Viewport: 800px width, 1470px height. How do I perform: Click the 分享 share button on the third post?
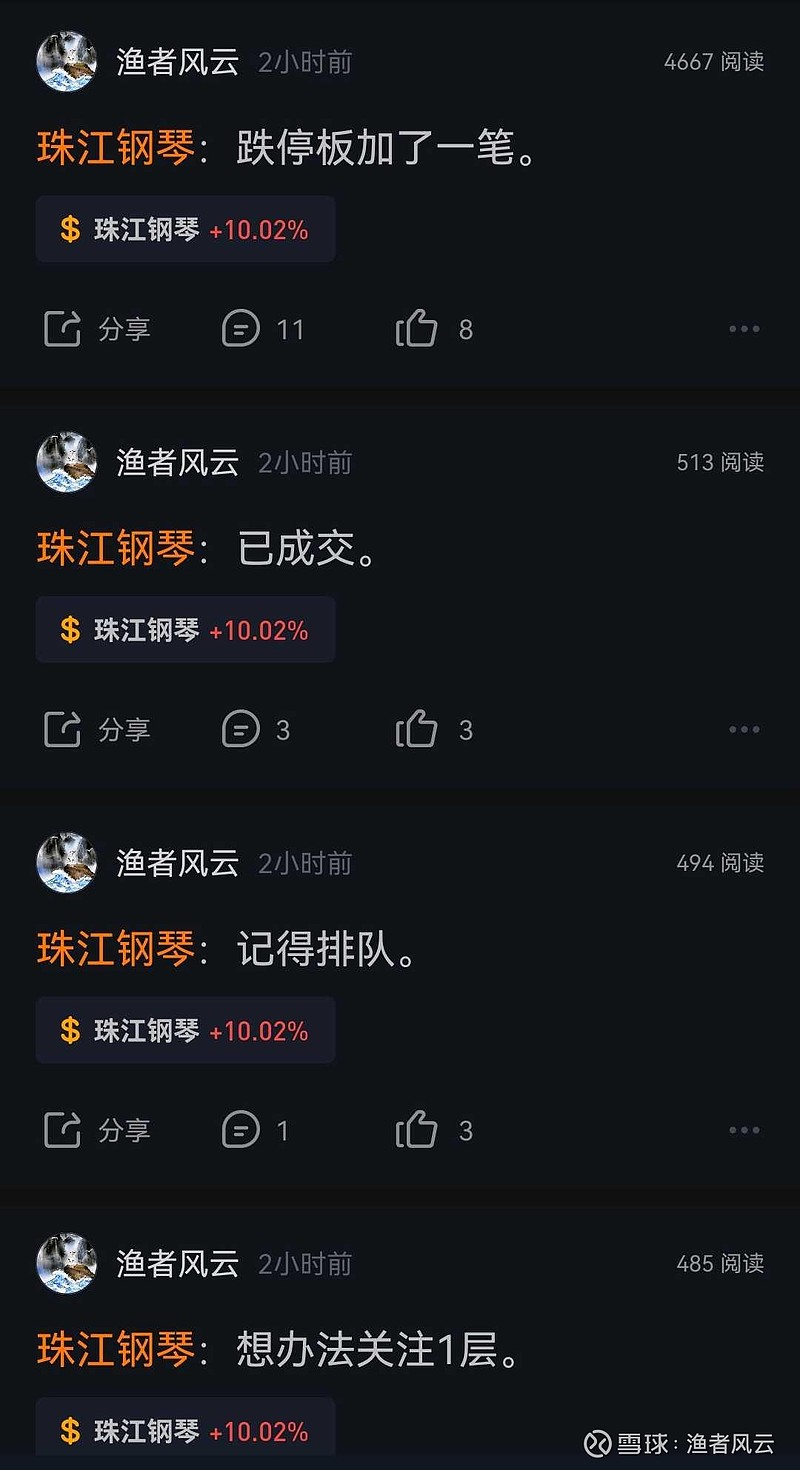coord(98,1130)
